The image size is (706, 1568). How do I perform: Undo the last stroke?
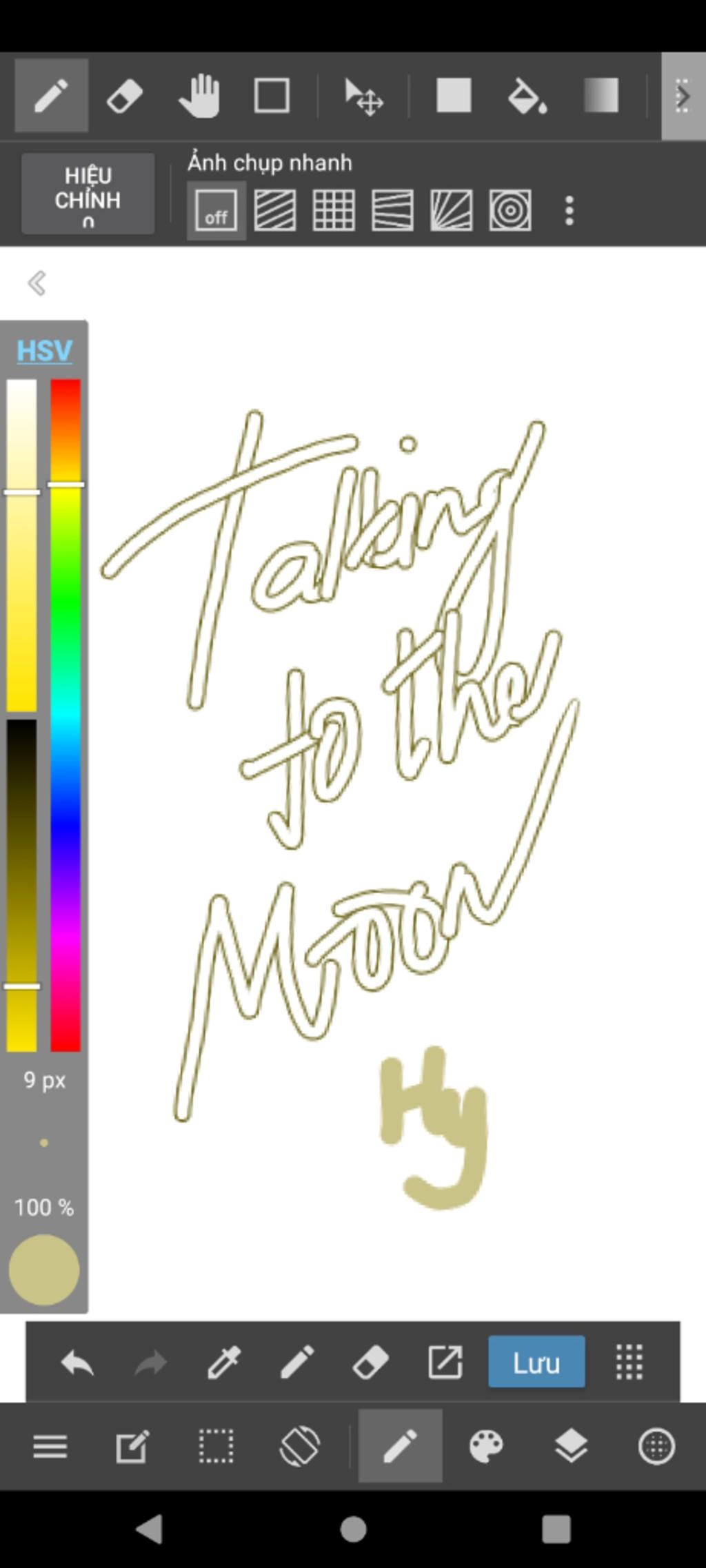(77, 1363)
